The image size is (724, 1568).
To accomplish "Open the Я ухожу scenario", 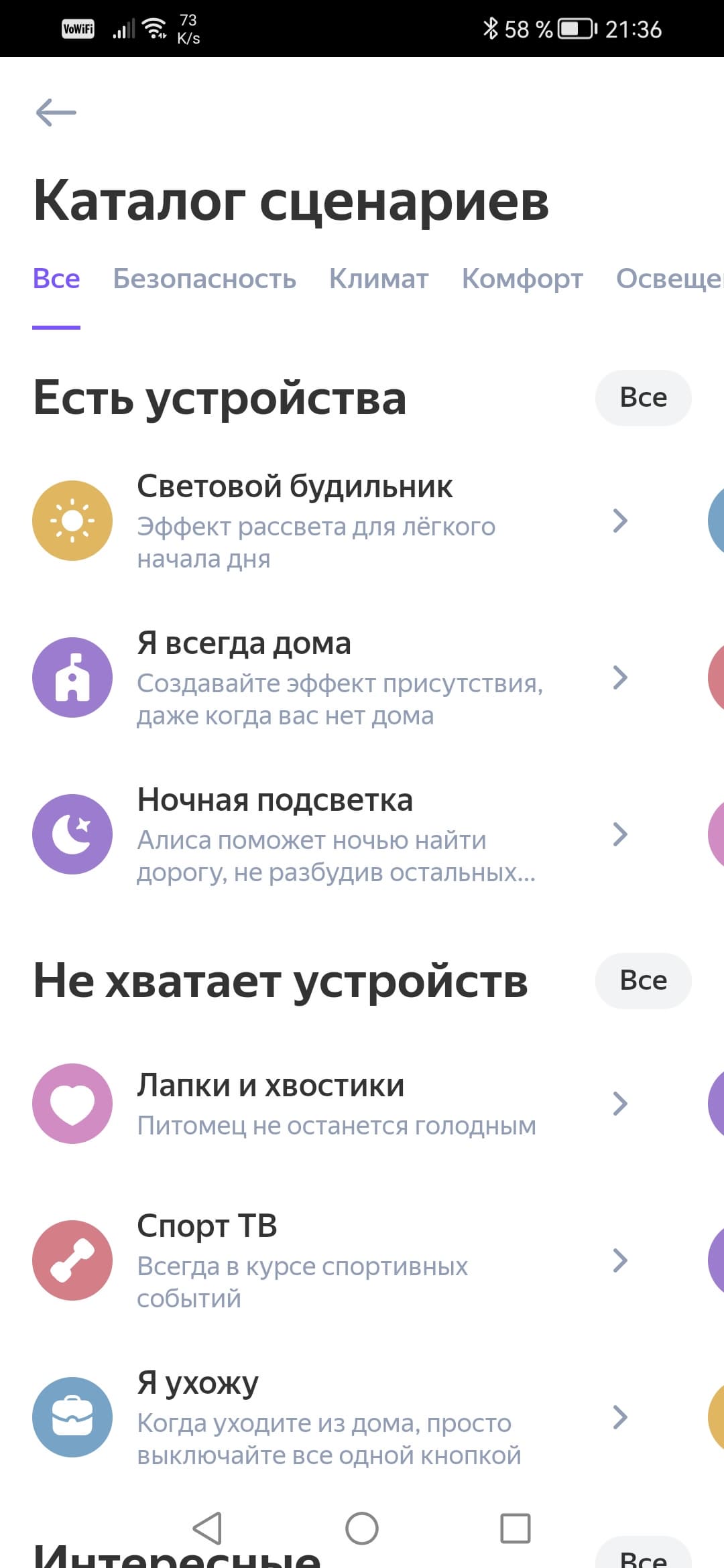I will point(328,1418).
